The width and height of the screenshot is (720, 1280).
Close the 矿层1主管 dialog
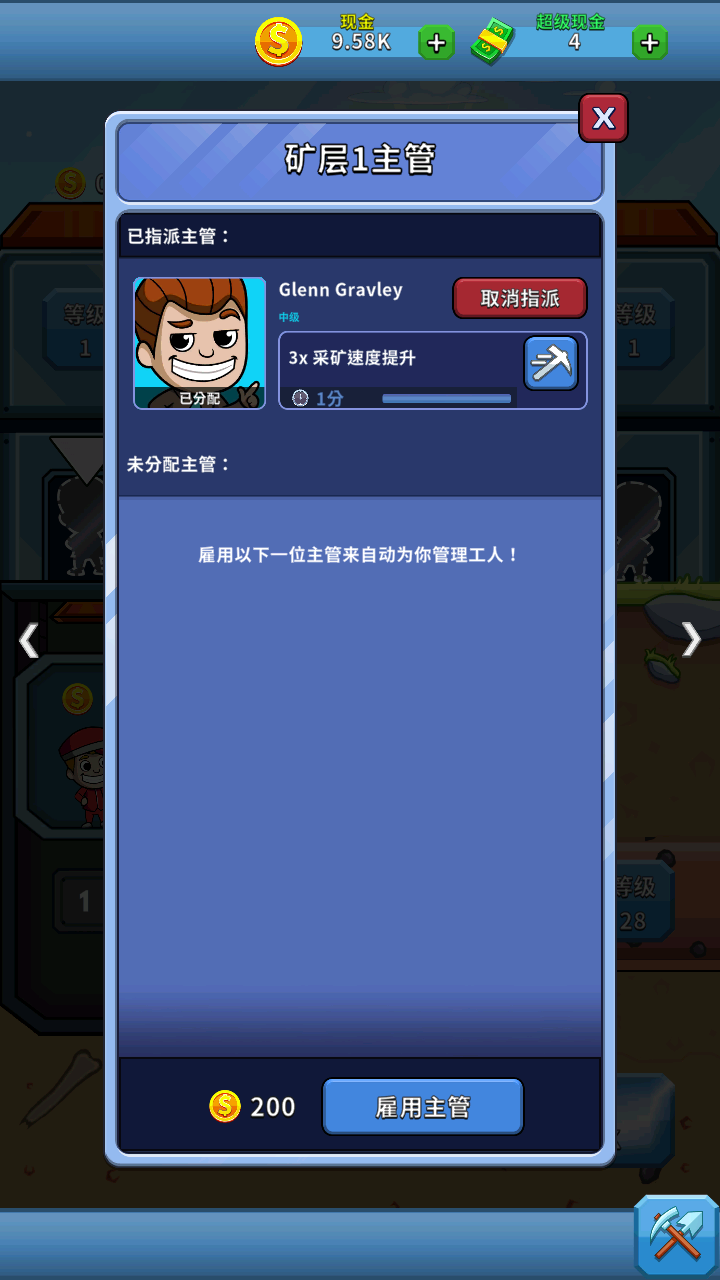[x=603, y=118]
